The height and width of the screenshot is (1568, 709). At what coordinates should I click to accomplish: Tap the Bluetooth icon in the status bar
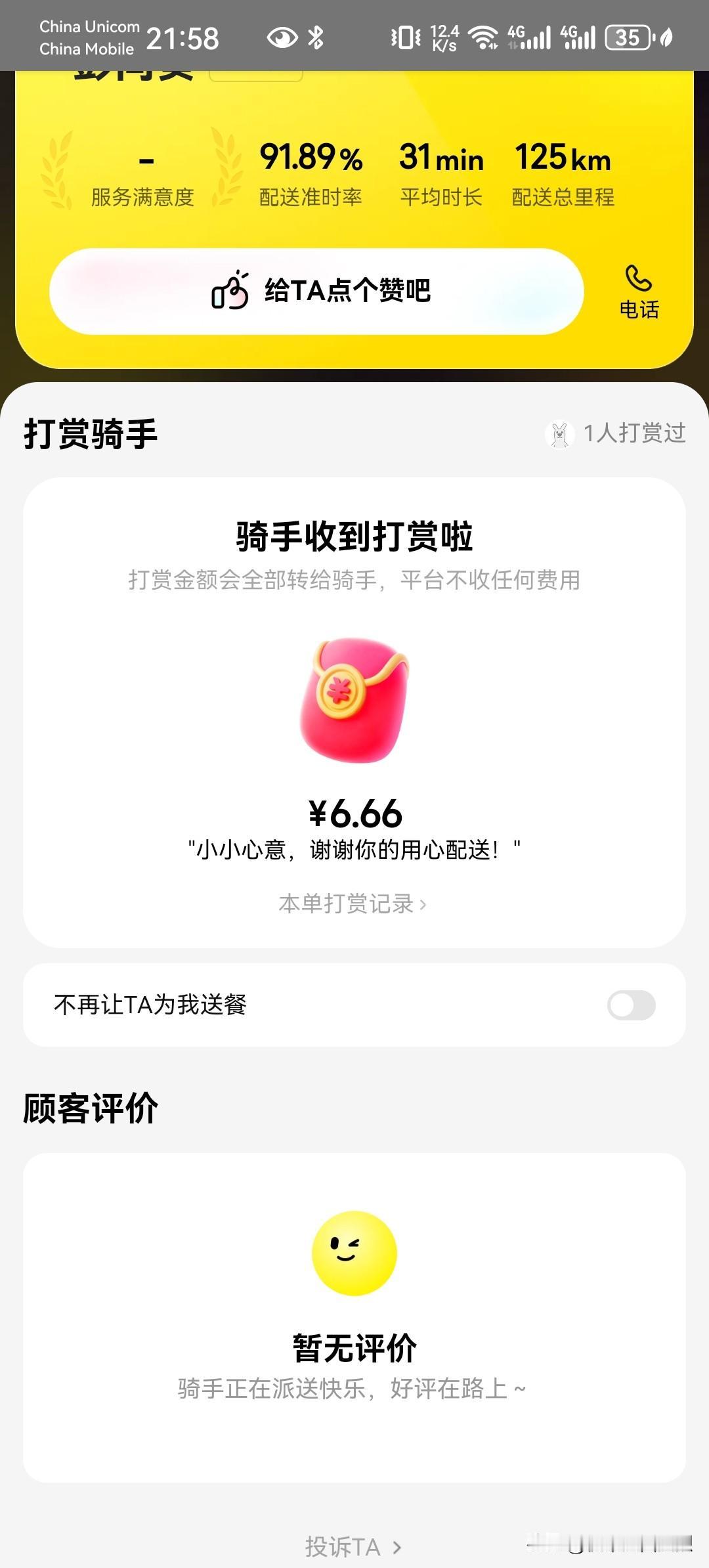click(x=315, y=37)
